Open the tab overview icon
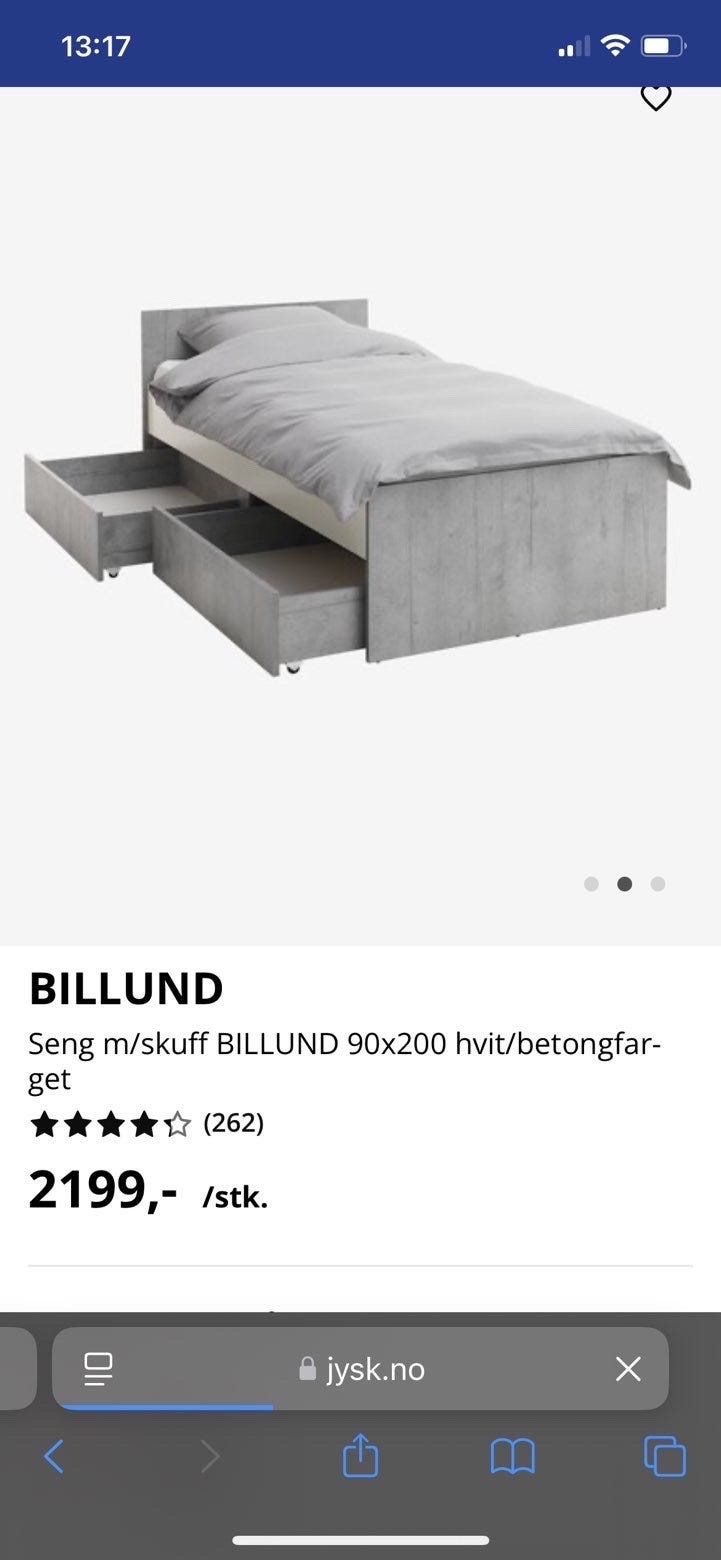 click(x=662, y=1457)
